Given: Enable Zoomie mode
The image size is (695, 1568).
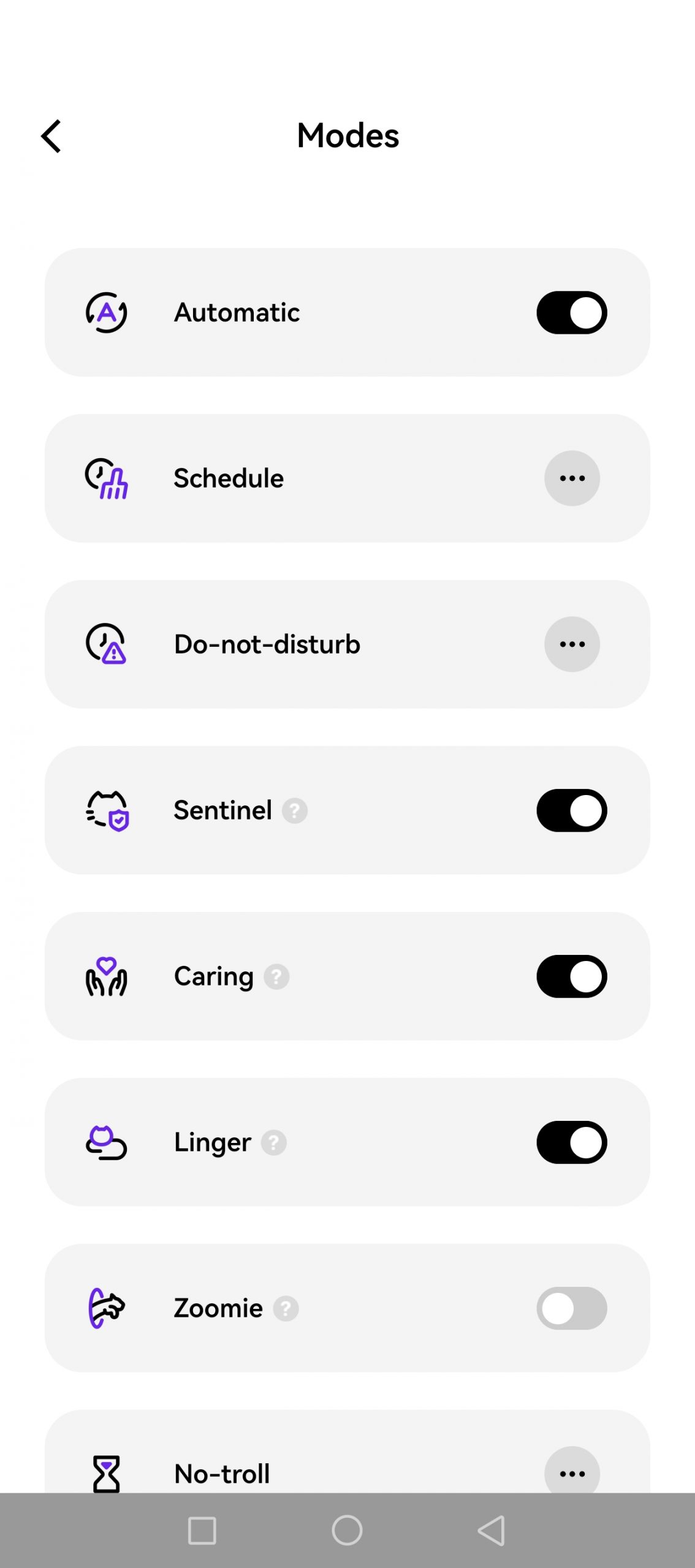Looking at the screenshot, I should (x=571, y=1308).
